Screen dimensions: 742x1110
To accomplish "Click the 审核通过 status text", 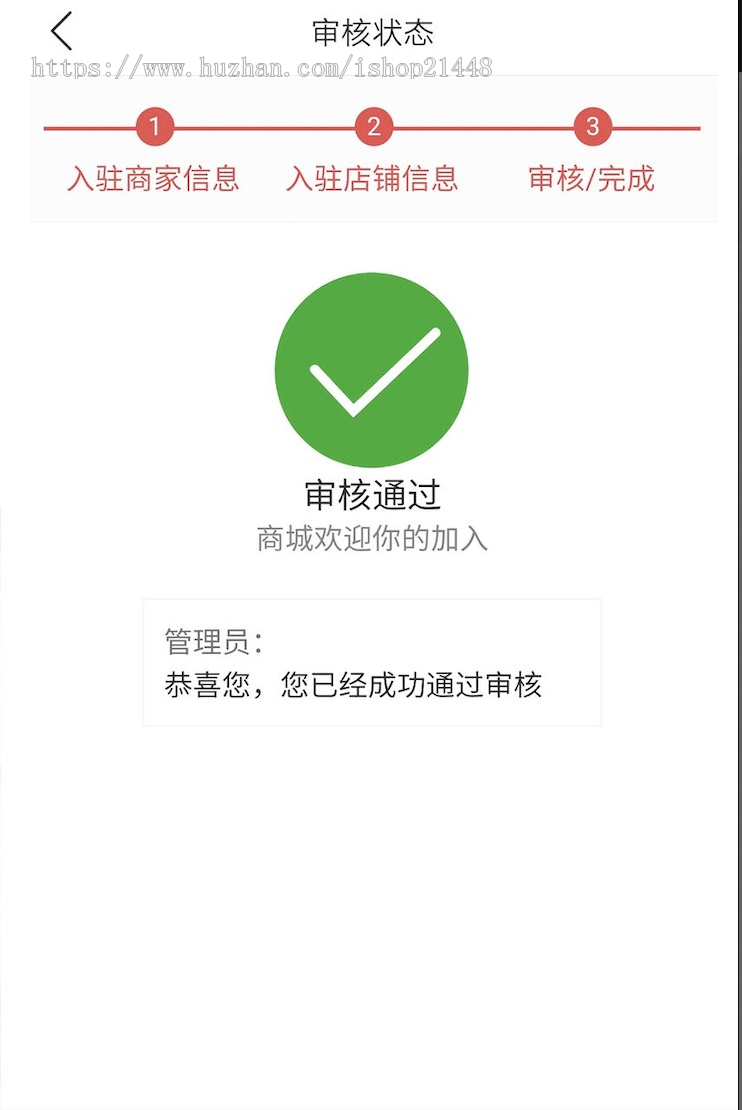I will [371, 494].
